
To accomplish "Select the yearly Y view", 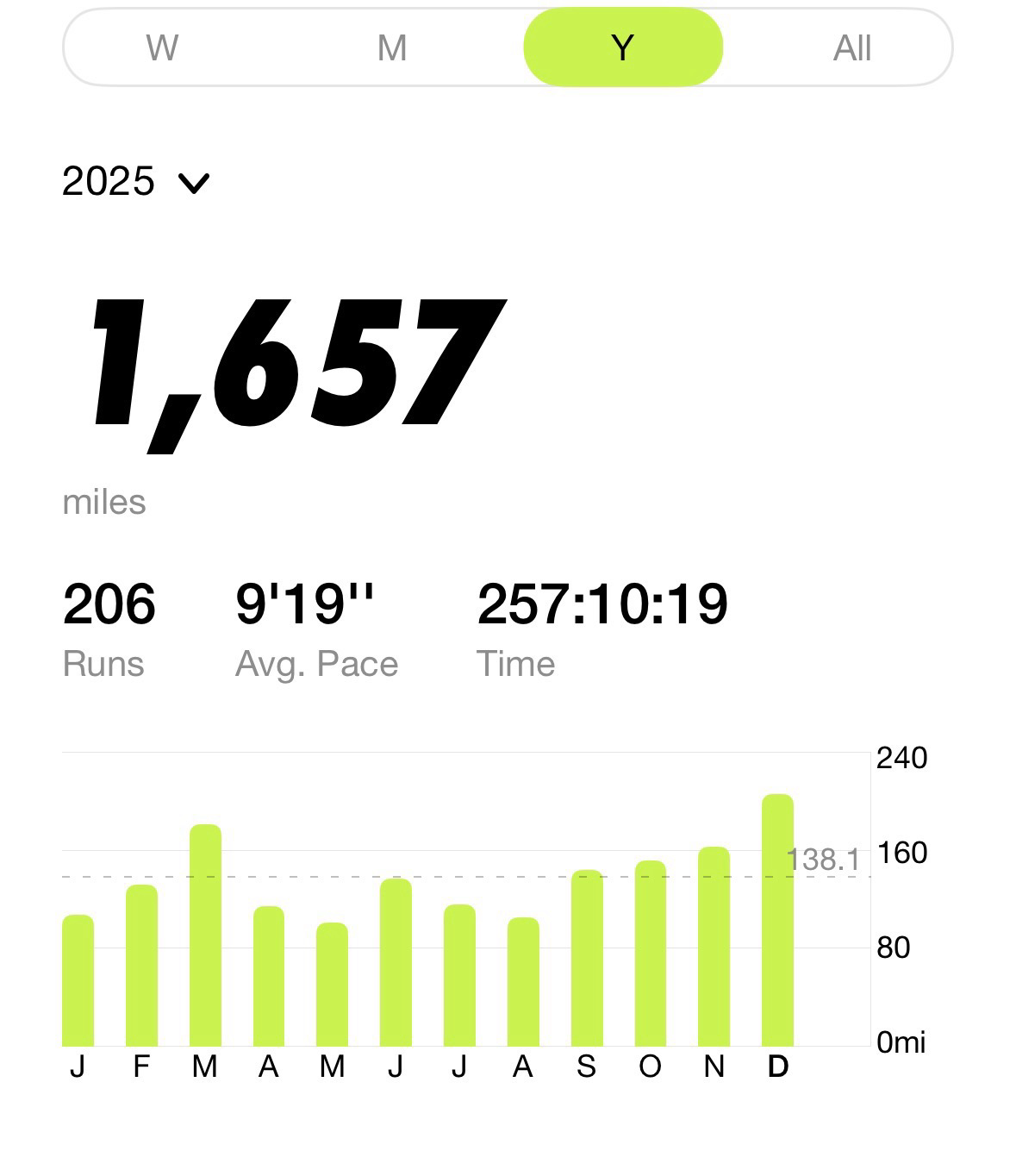I will 622,47.
